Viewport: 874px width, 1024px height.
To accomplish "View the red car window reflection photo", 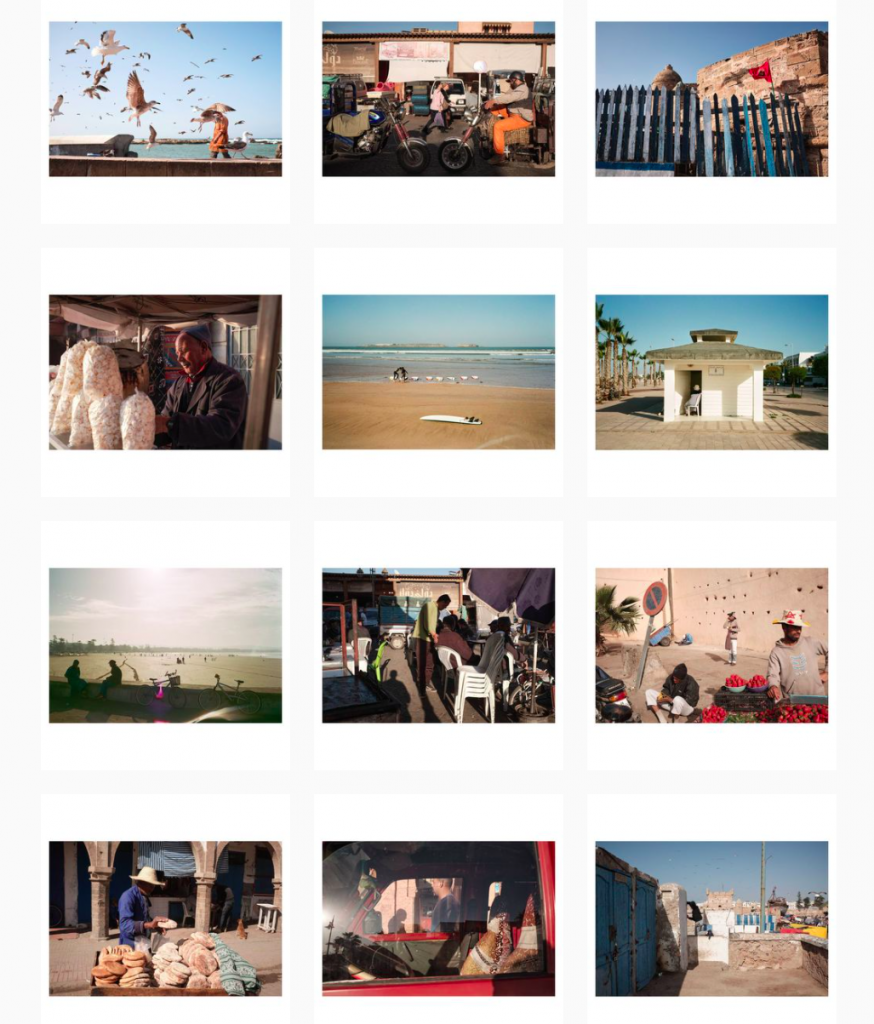I will [438, 918].
